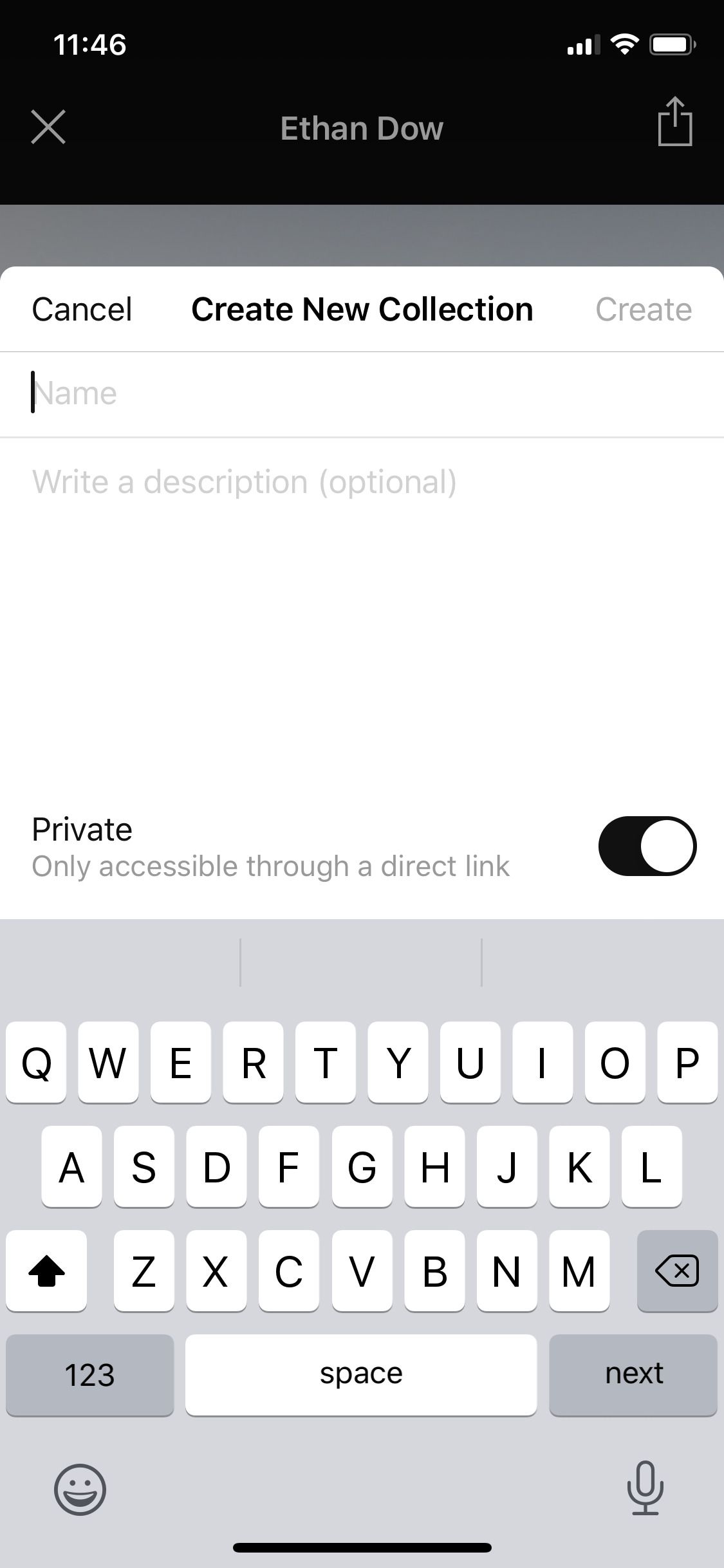
Task: Switch keyboard to 123 numbers
Action: tap(89, 1374)
